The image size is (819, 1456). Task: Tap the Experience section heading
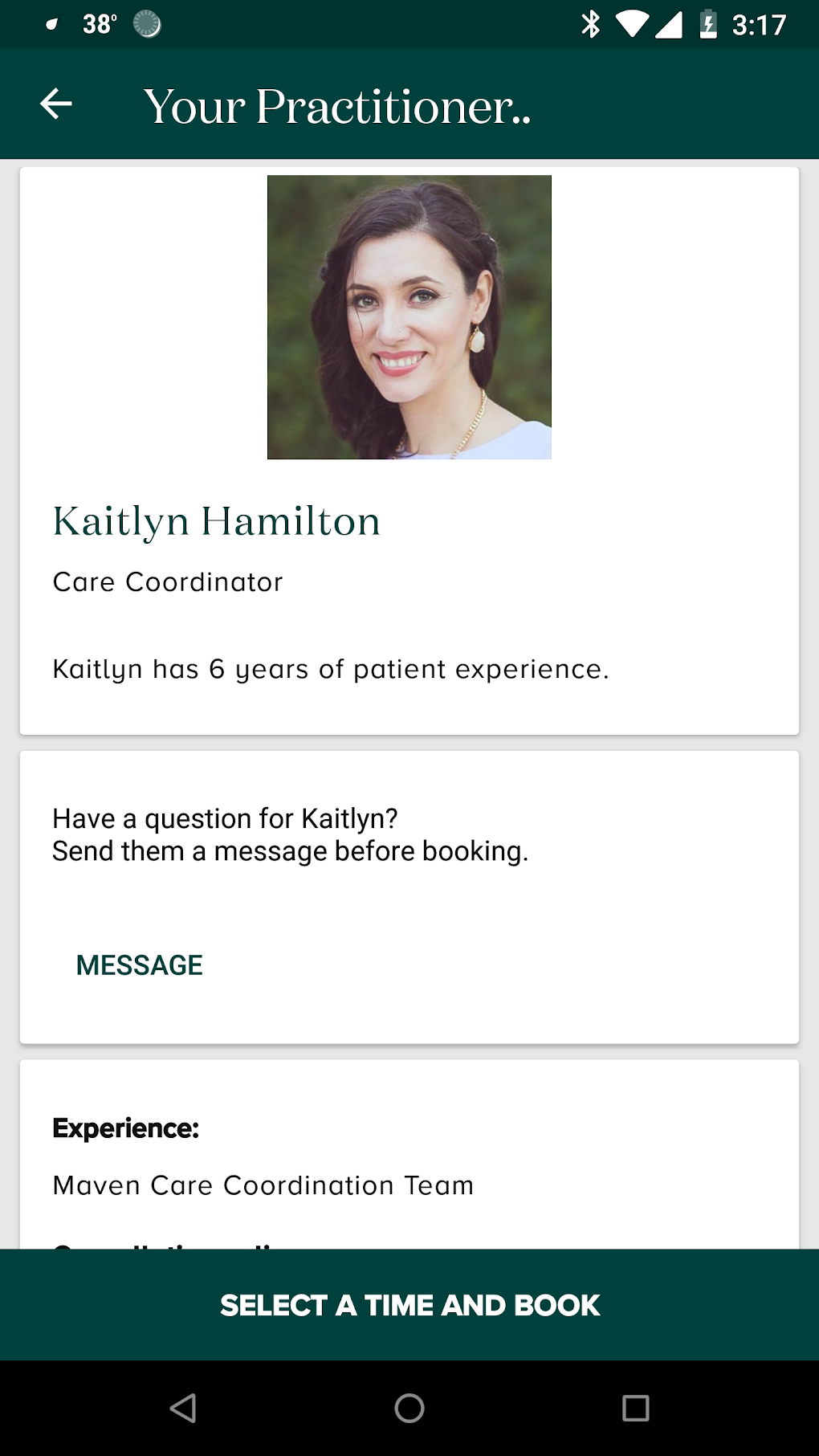pyautogui.click(x=126, y=1128)
